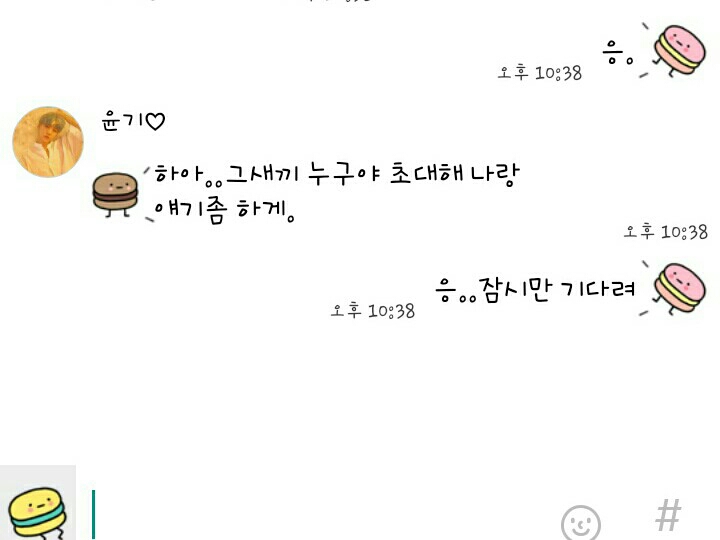Image resolution: width=720 pixels, height=540 pixels.
Task: Open 윤기's profile picture
Action: point(48,142)
